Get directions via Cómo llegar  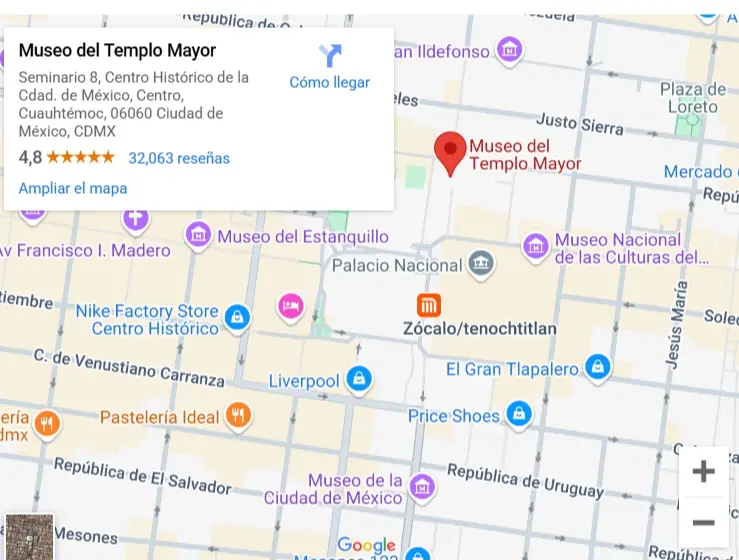tap(329, 67)
